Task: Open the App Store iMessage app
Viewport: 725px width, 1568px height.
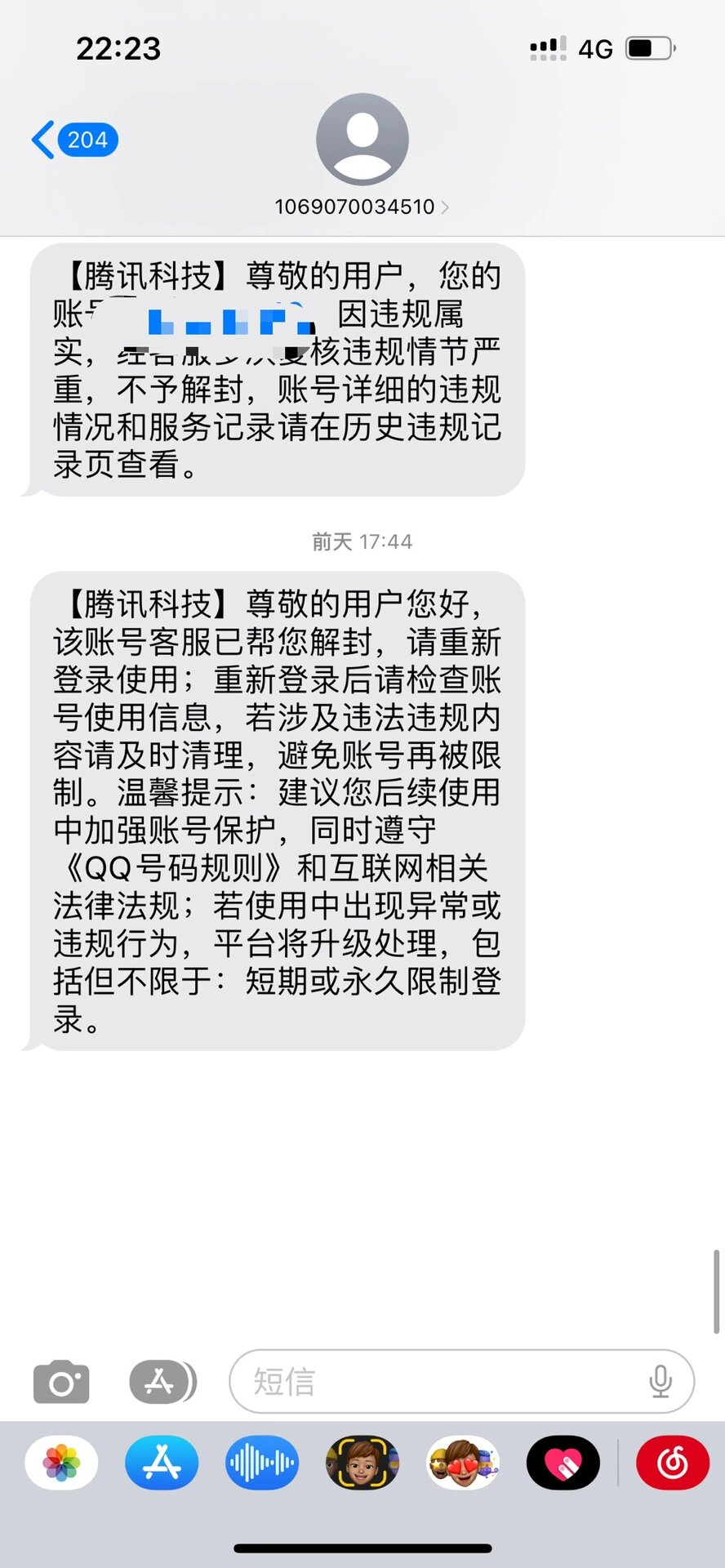Action: 162,1463
